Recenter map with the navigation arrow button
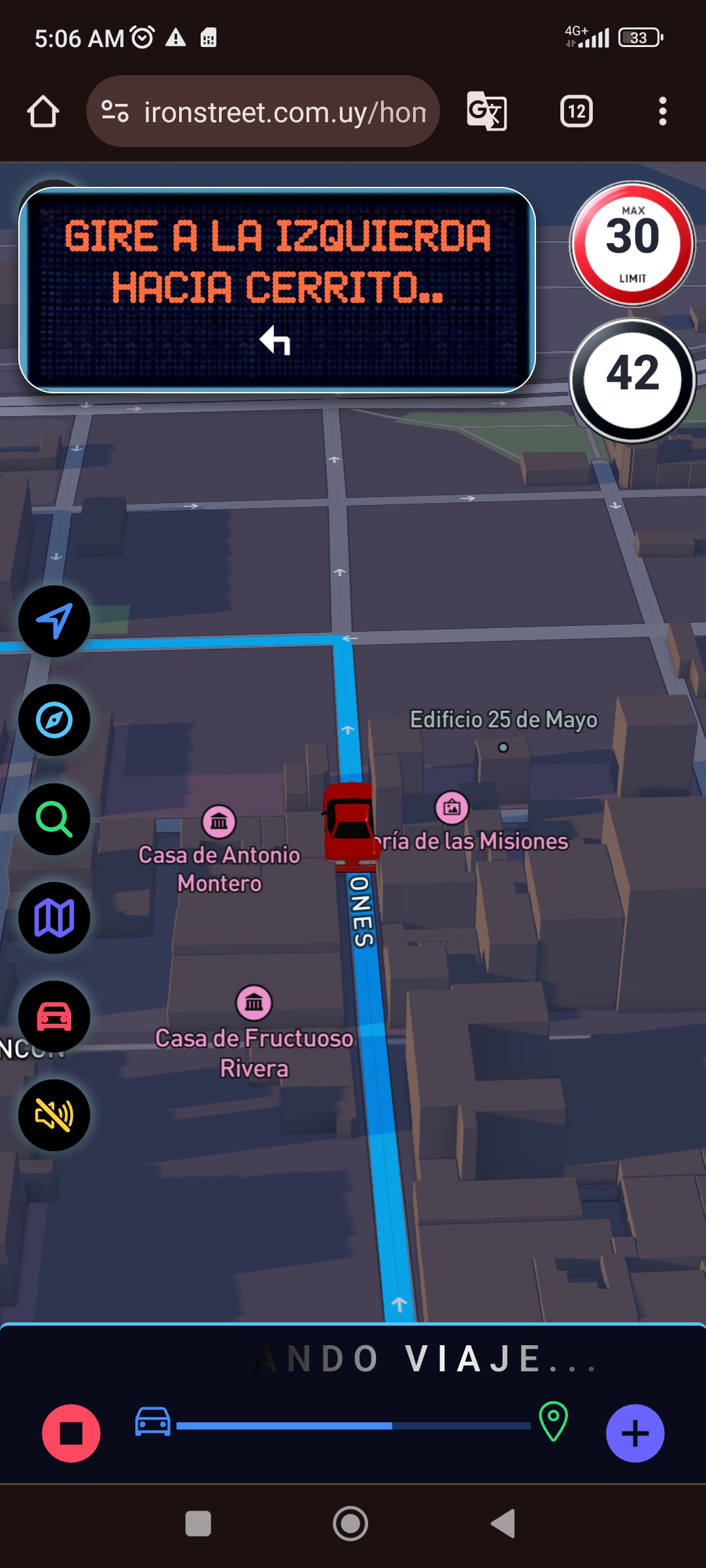 (x=54, y=621)
